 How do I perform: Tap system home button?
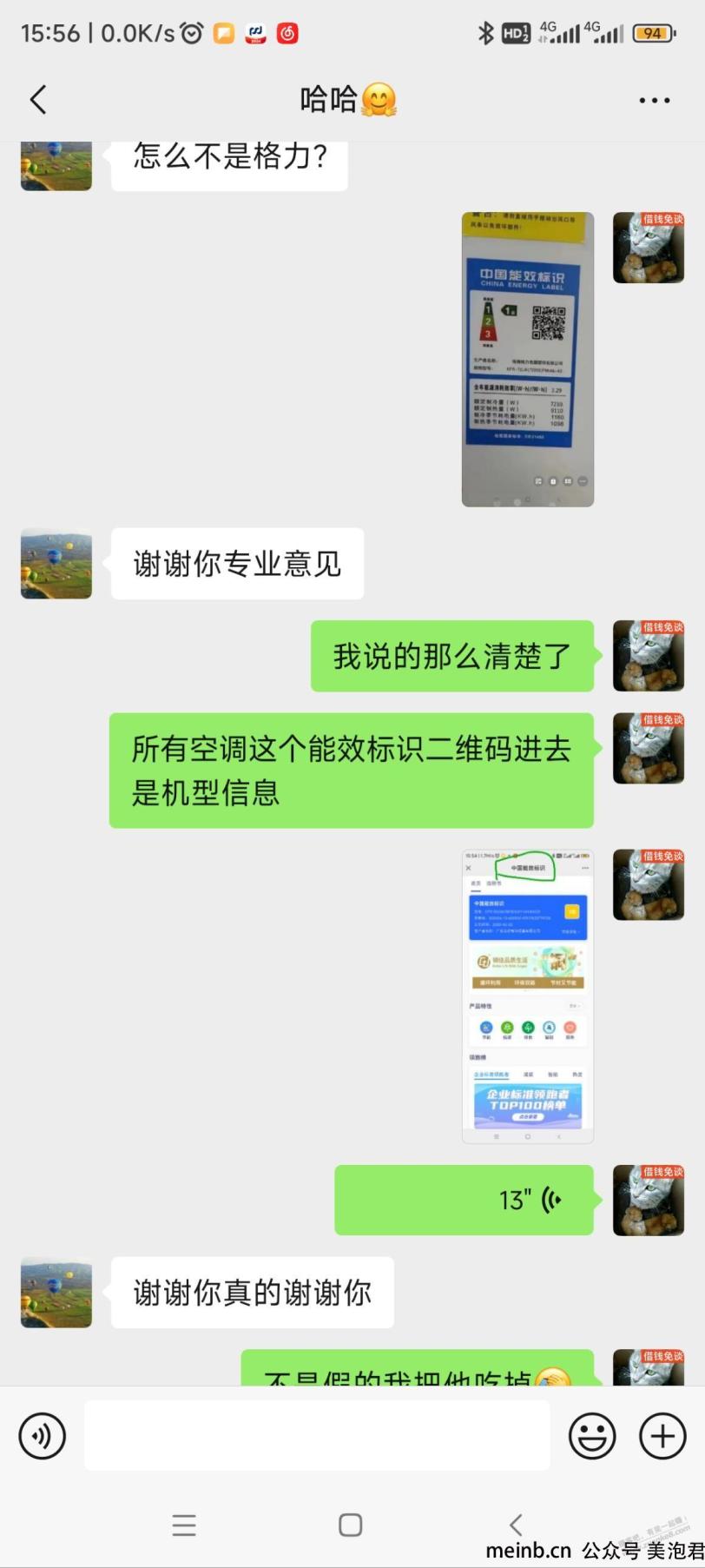(351, 1525)
